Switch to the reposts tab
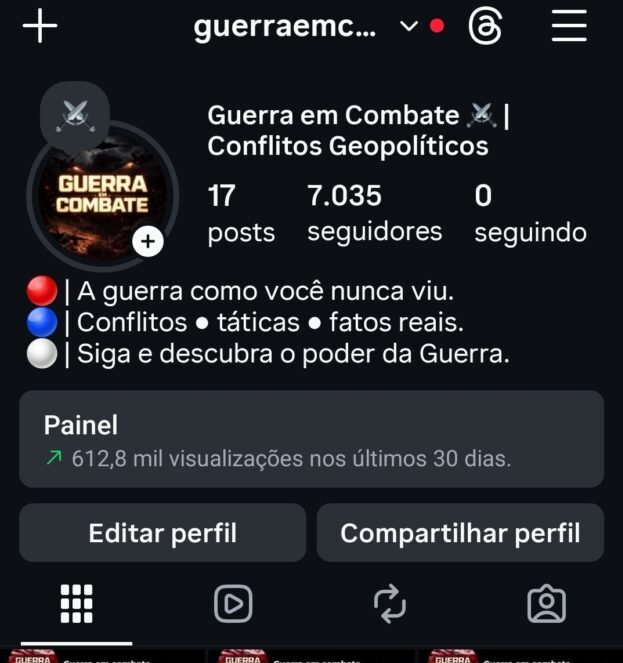The width and height of the screenshot is (623, 663). click(389, 603)
